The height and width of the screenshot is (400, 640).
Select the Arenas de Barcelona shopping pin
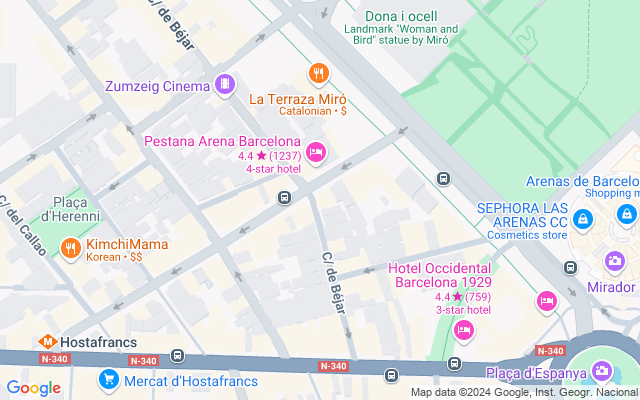626,213
